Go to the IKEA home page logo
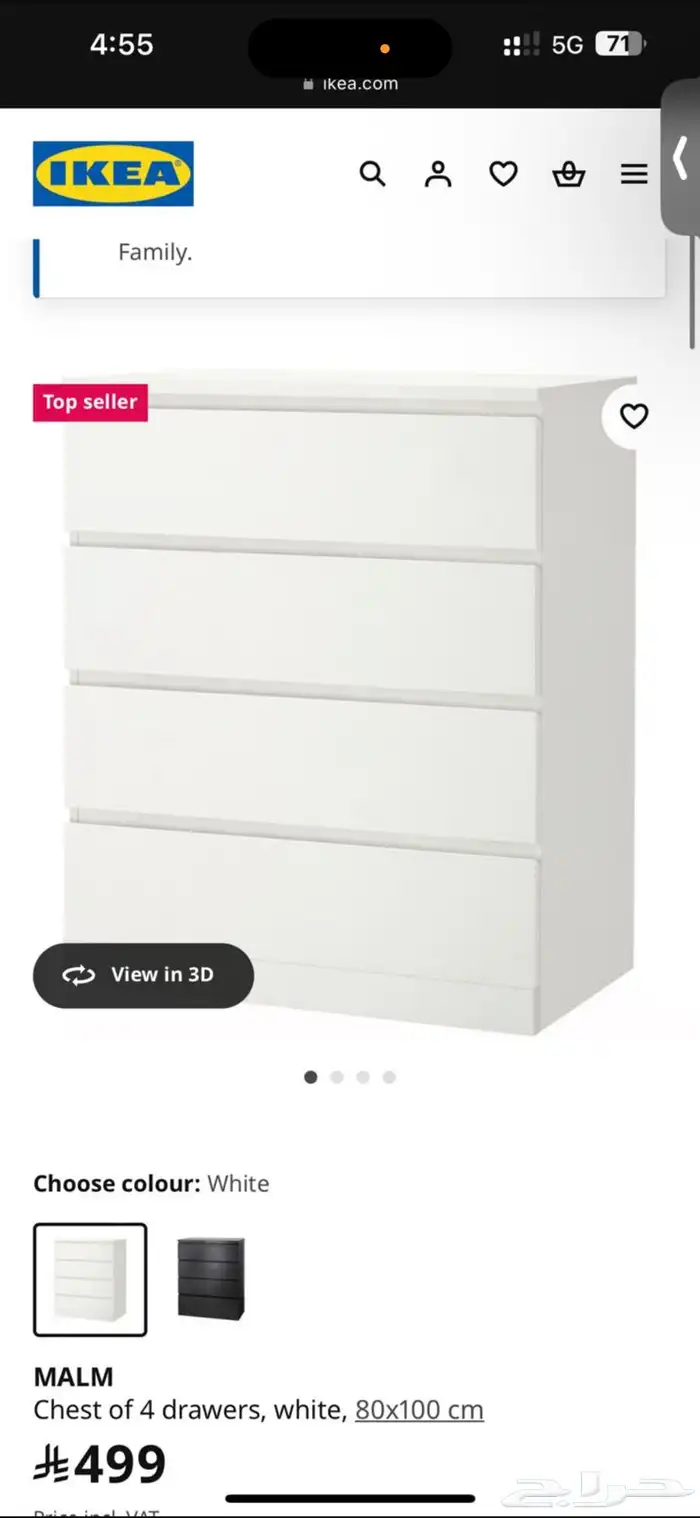The width and height of the screenshot is (700, 1518). 113,174
